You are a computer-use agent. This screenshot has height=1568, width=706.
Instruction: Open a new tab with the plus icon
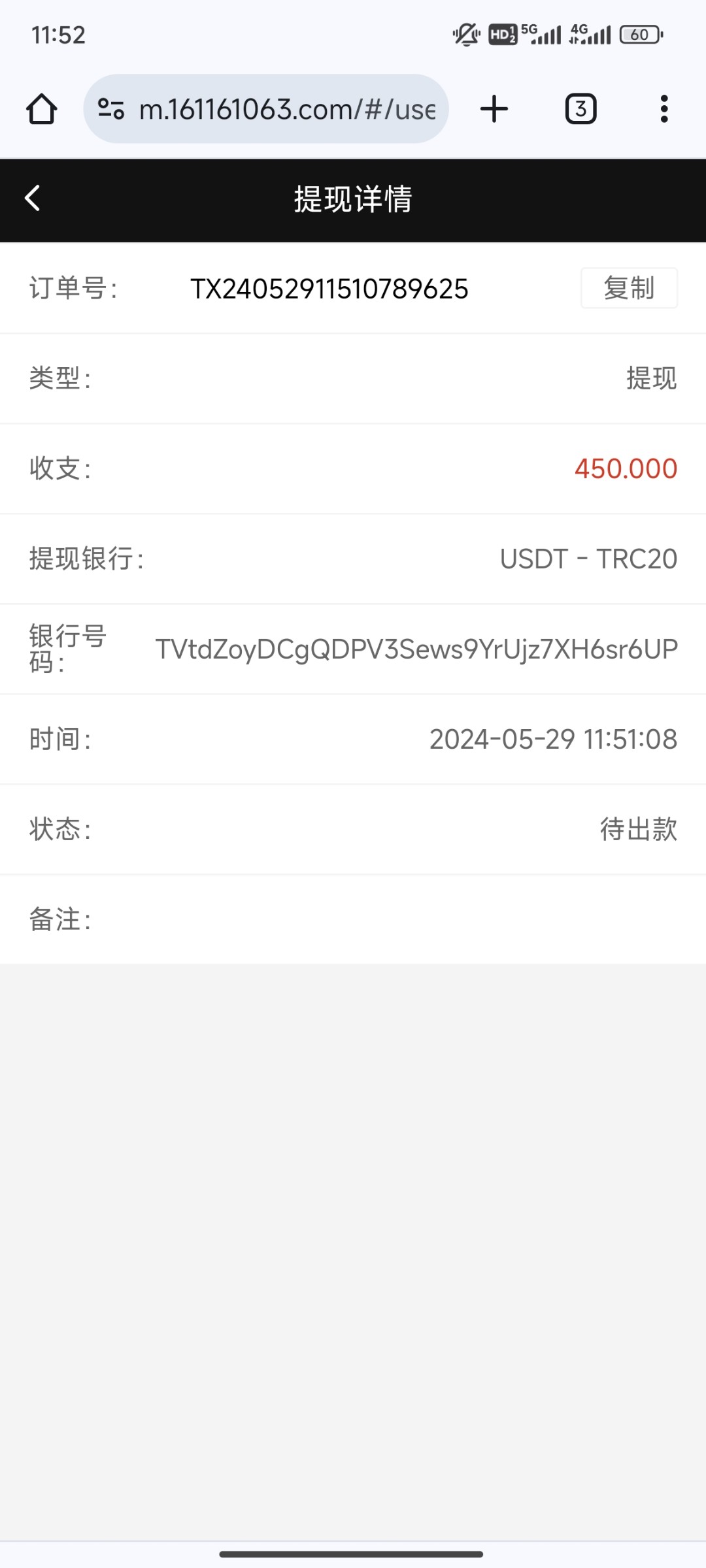pyautogui.click(x=494, y=108)
